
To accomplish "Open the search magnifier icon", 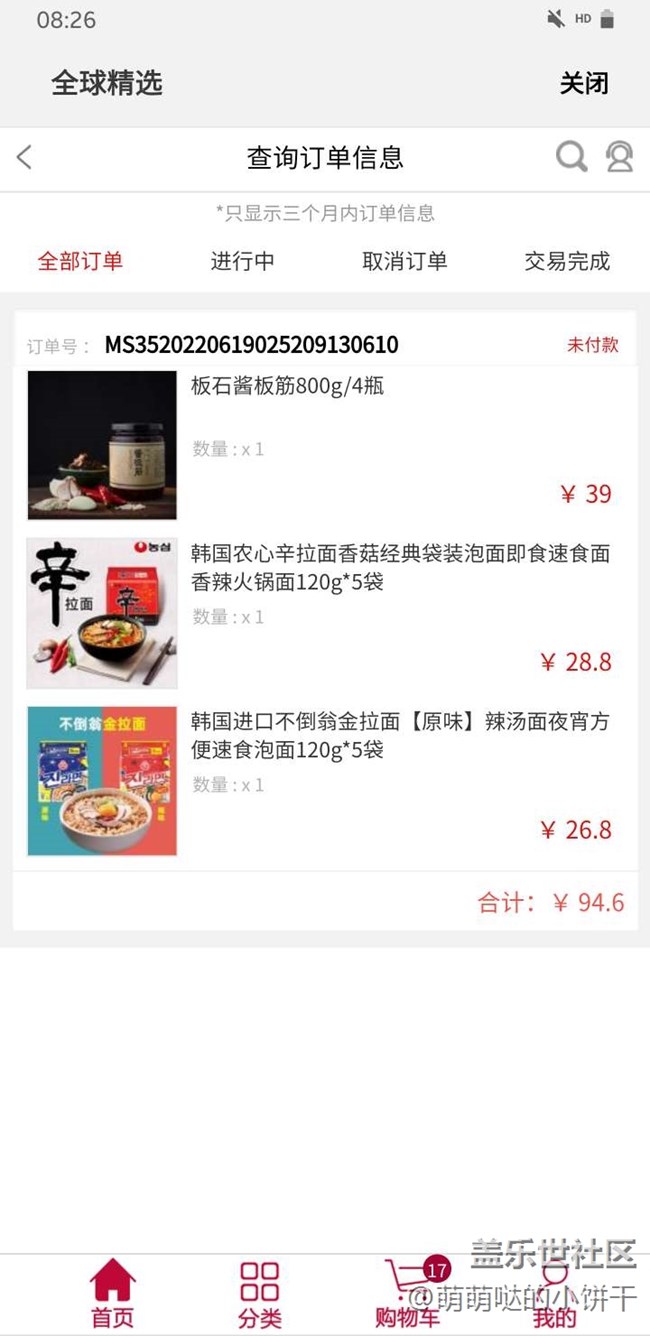I will click(571, 157).
